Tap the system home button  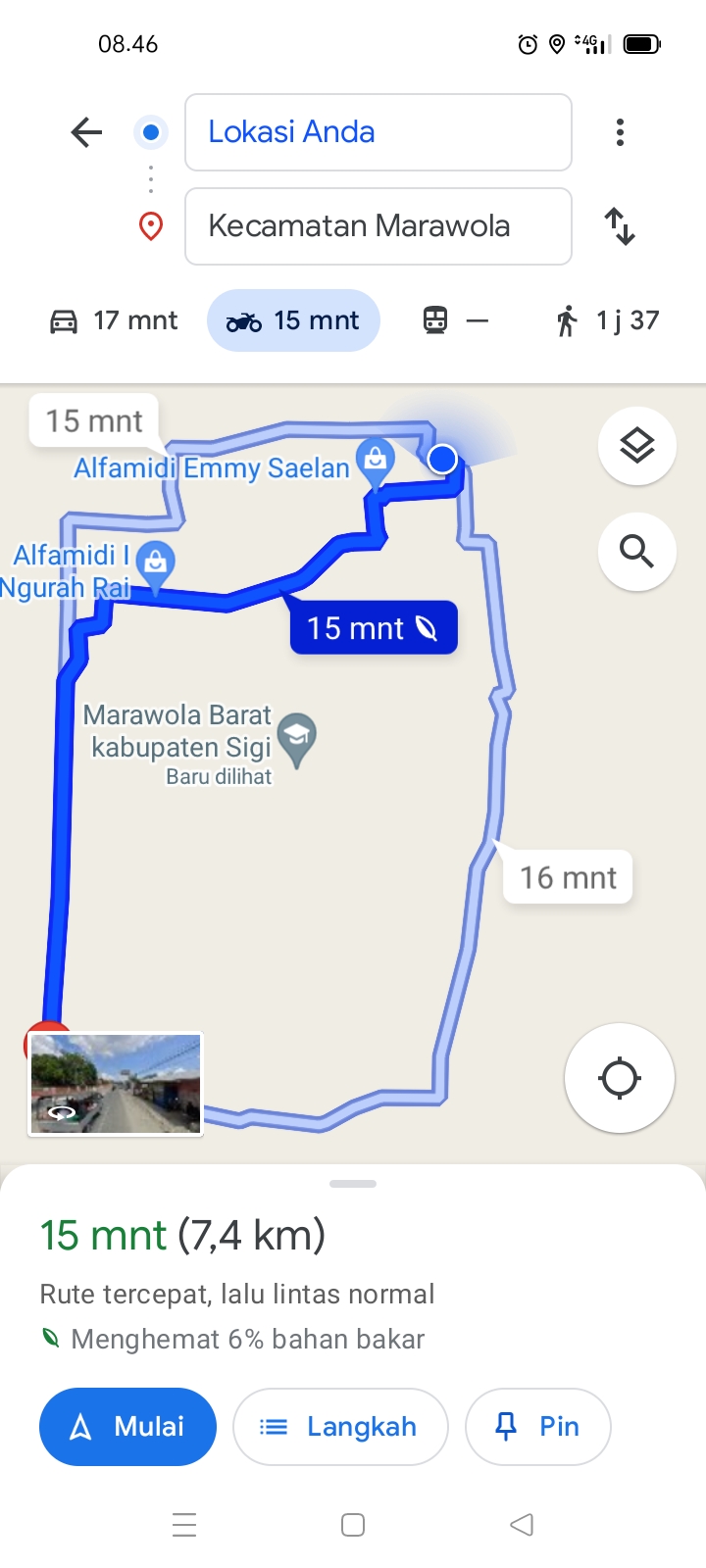[x=353, y=1525]
